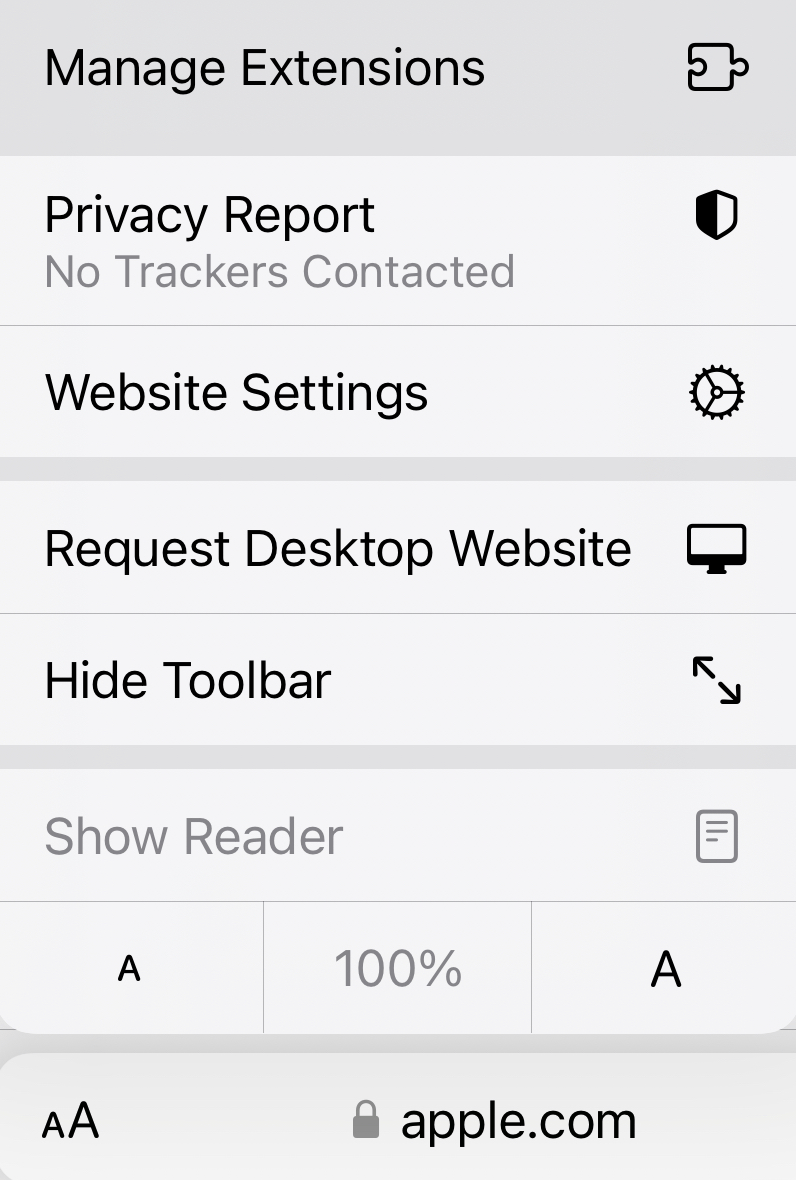The image size is (796, 1180).
Task: Select the text size adjustment row
Action: click(397, 967)
